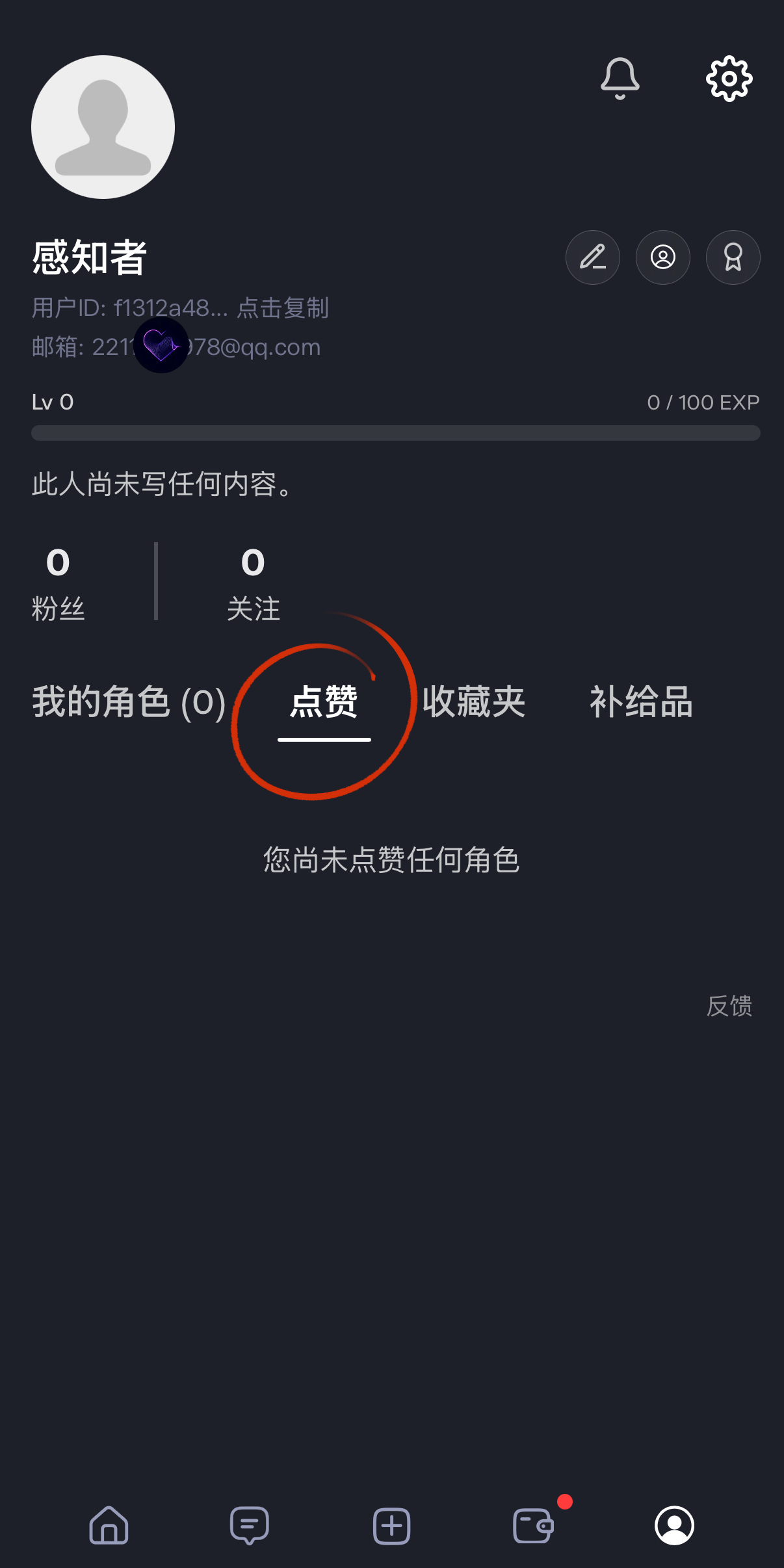Tap the floating purple heart icon
This screenshot has height=1568, width=784.
(161, 345)
